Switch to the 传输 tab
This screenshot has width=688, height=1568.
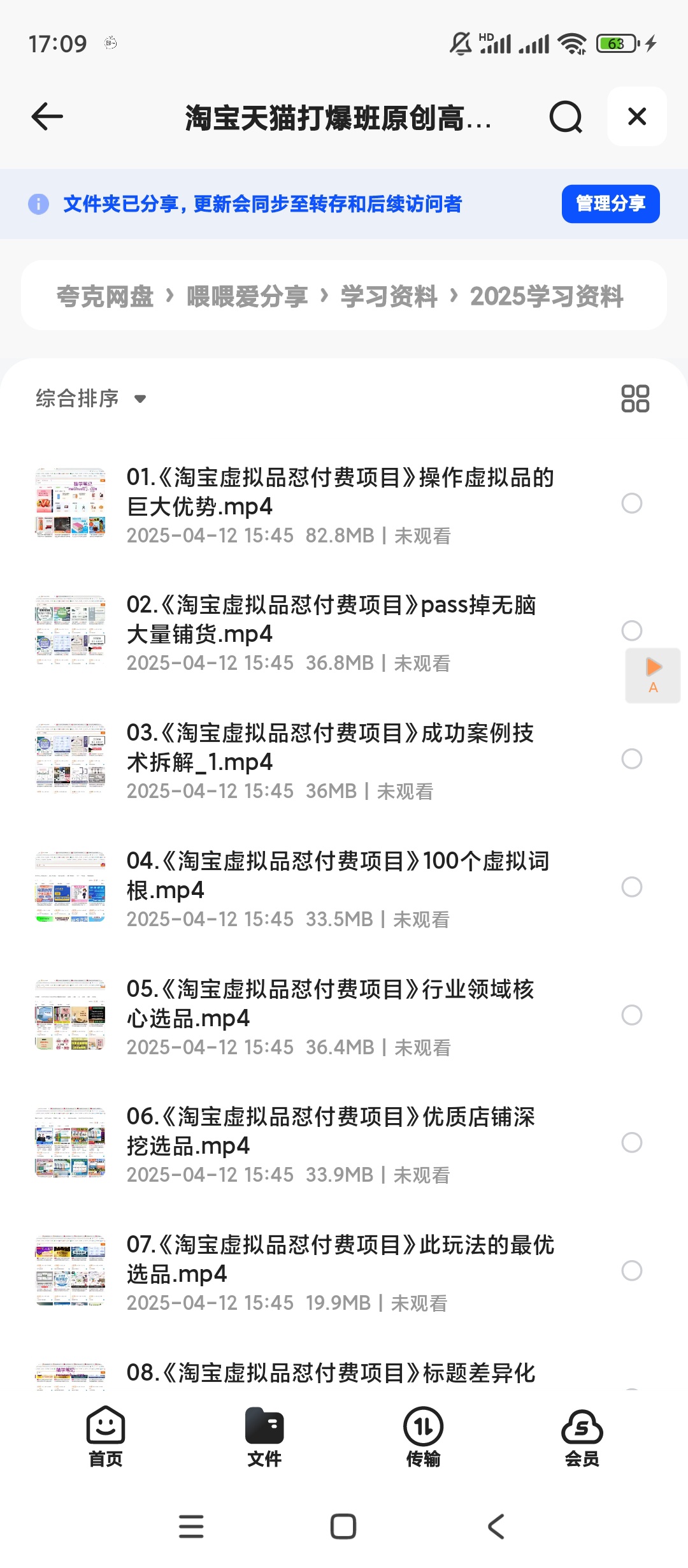(423, 1437)
